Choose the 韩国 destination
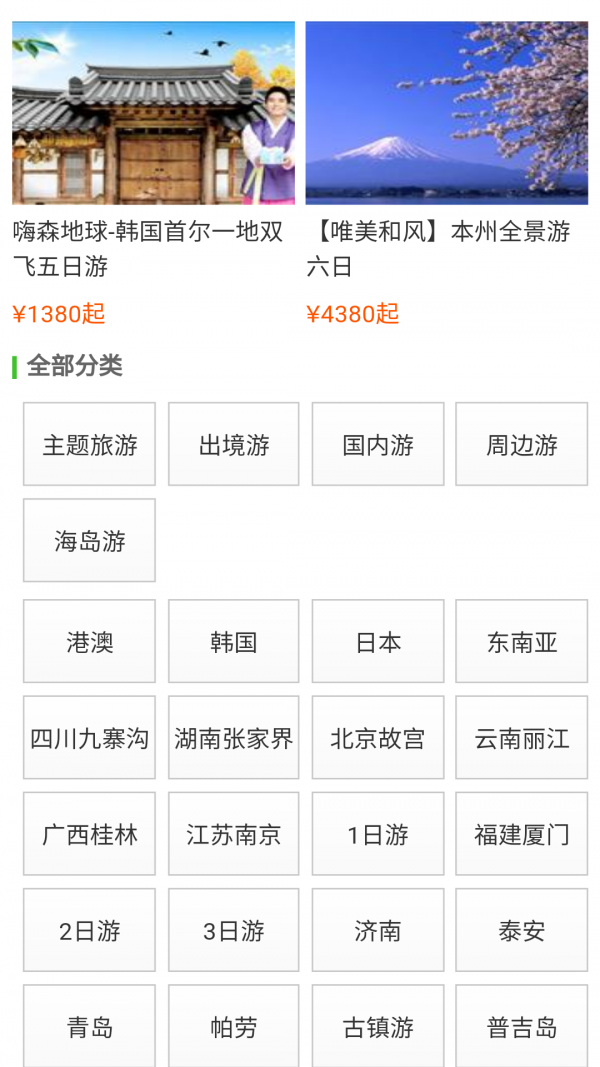 [234, 642]
